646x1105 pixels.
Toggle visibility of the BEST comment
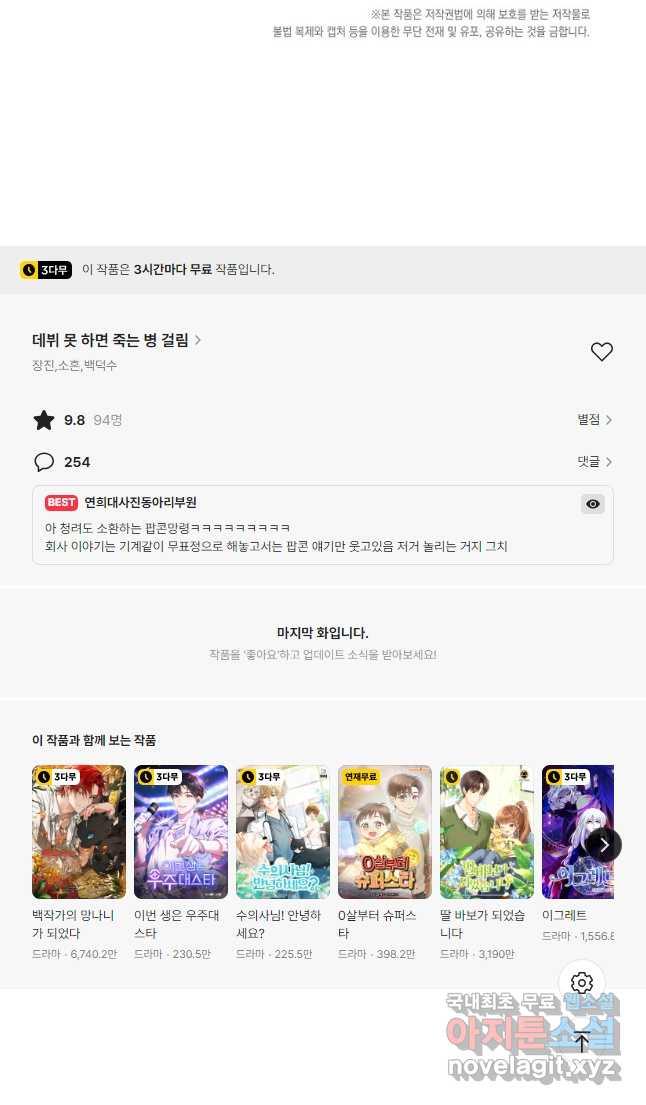pyautogui.click(x=593, y=504)
